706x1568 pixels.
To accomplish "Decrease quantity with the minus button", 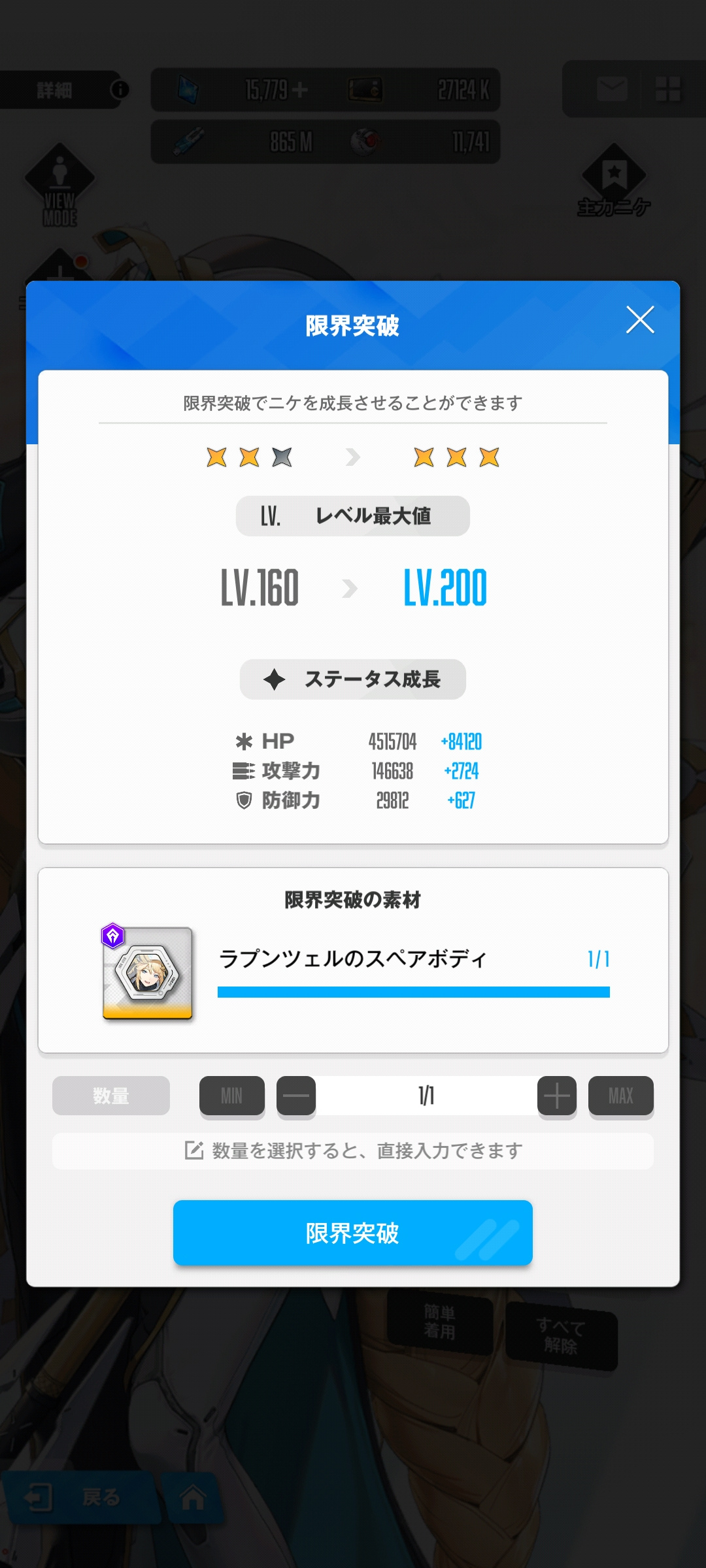I will [x=296, y=1096].
